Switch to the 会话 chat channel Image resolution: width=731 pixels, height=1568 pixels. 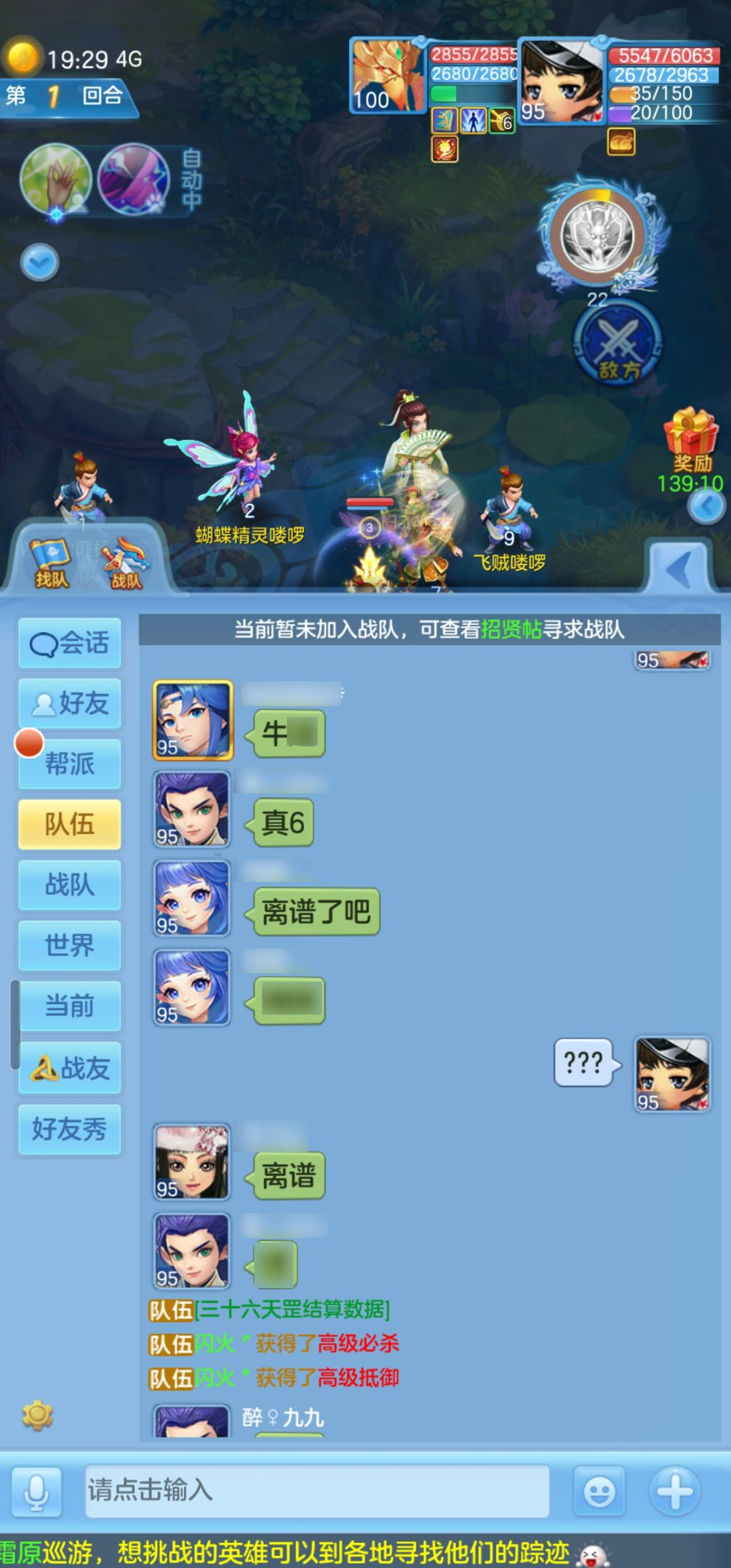[69, 643]
